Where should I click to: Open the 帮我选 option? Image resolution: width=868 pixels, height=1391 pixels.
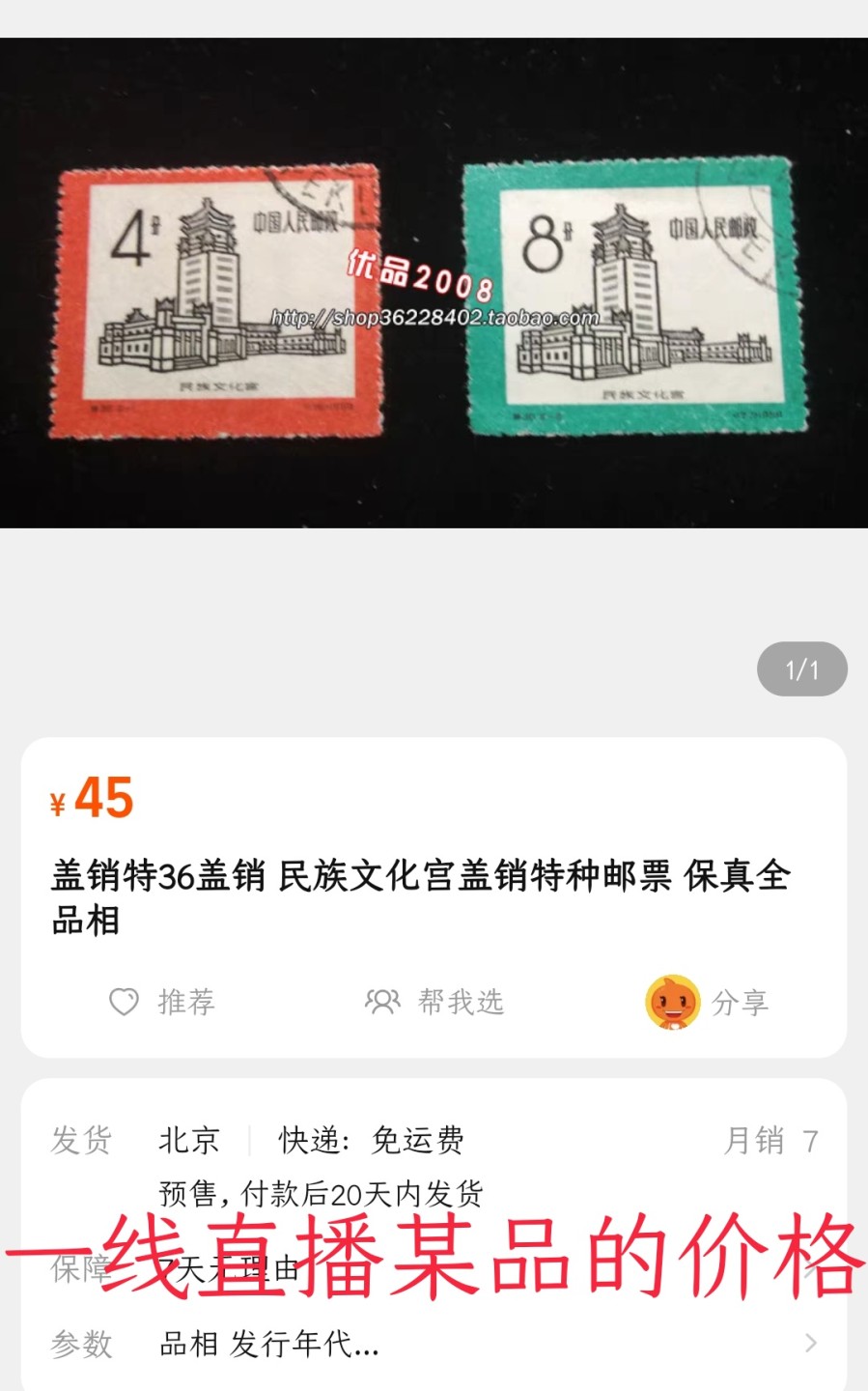click(x=434, y=1002)
